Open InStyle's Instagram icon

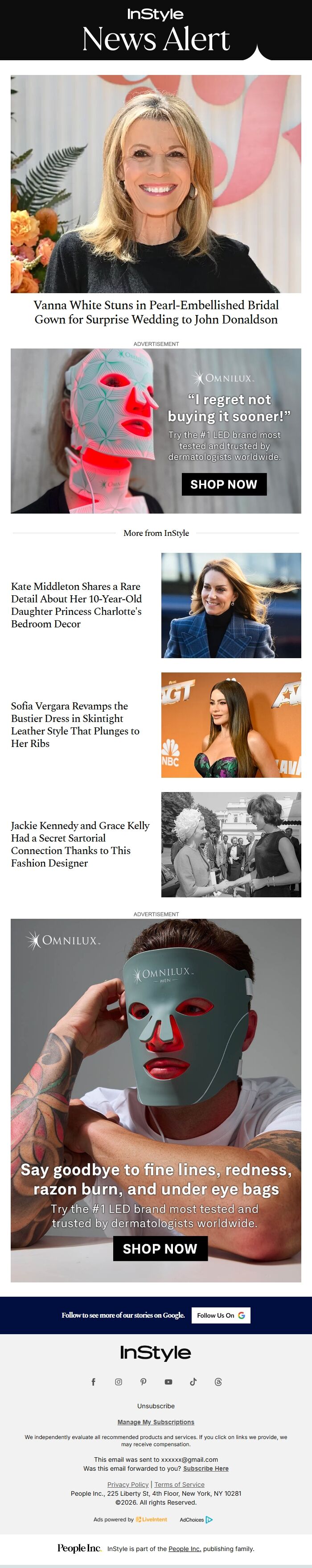click(118, 1381)
